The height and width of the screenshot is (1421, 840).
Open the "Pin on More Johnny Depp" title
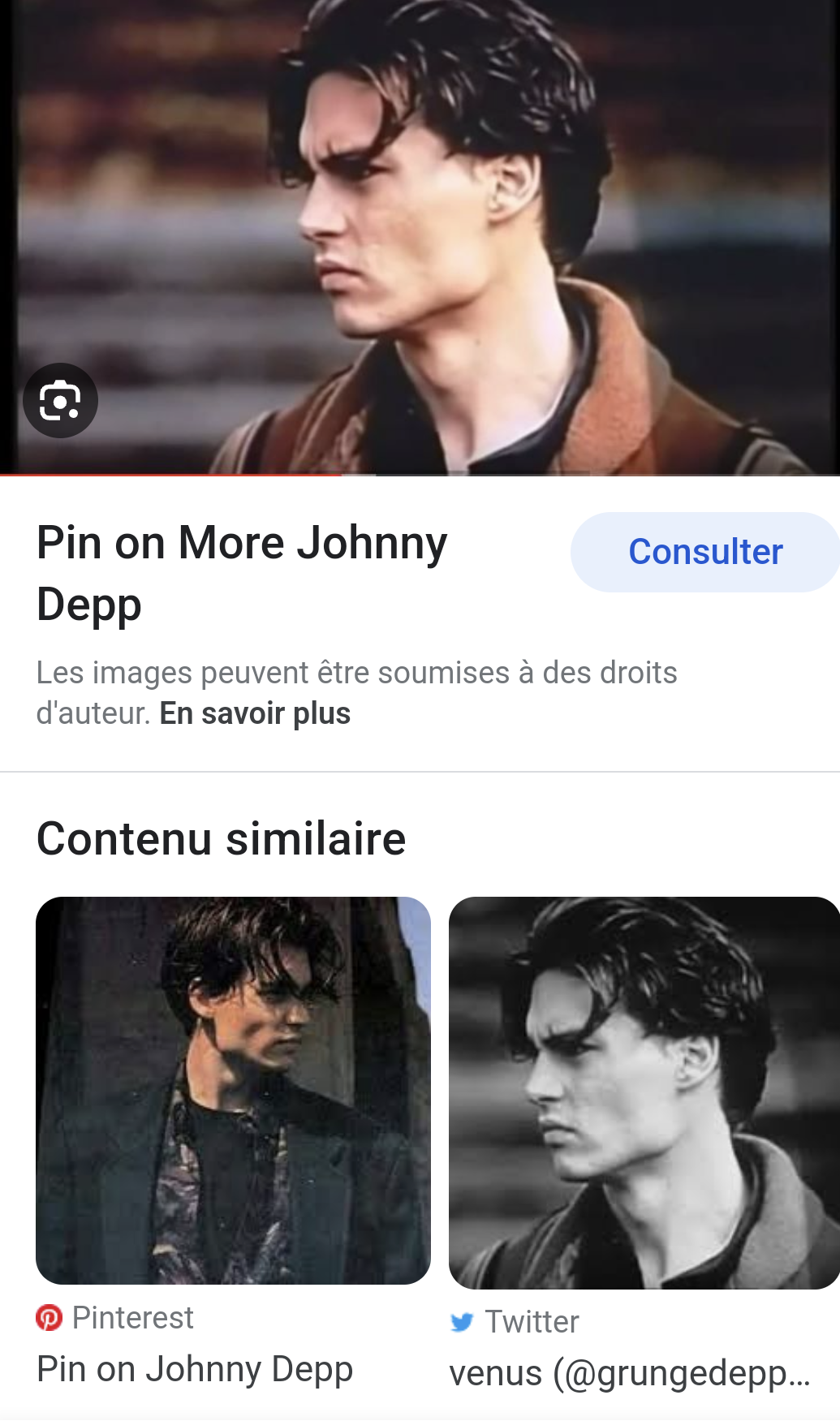coord(242,573)
